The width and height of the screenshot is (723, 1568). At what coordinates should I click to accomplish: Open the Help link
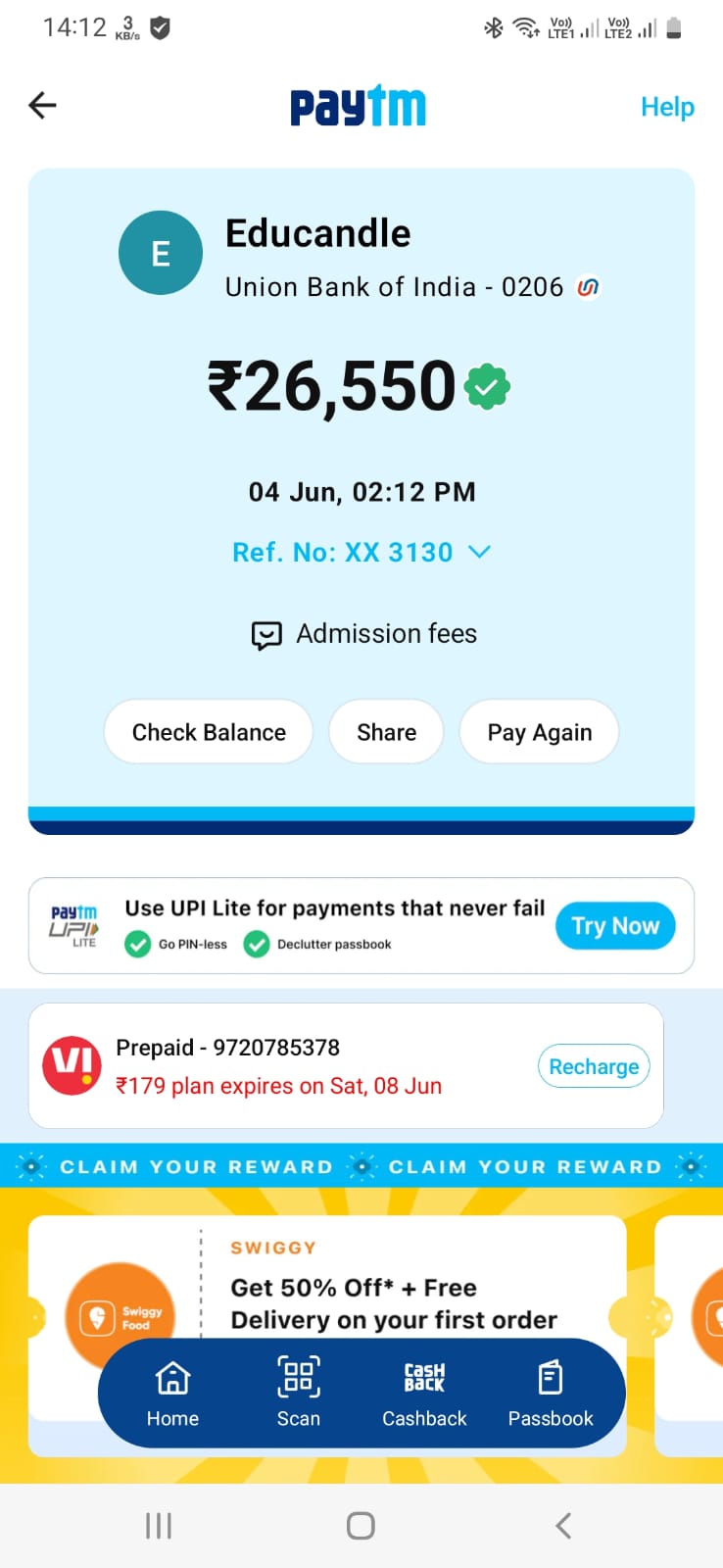(x=667, y=107)
